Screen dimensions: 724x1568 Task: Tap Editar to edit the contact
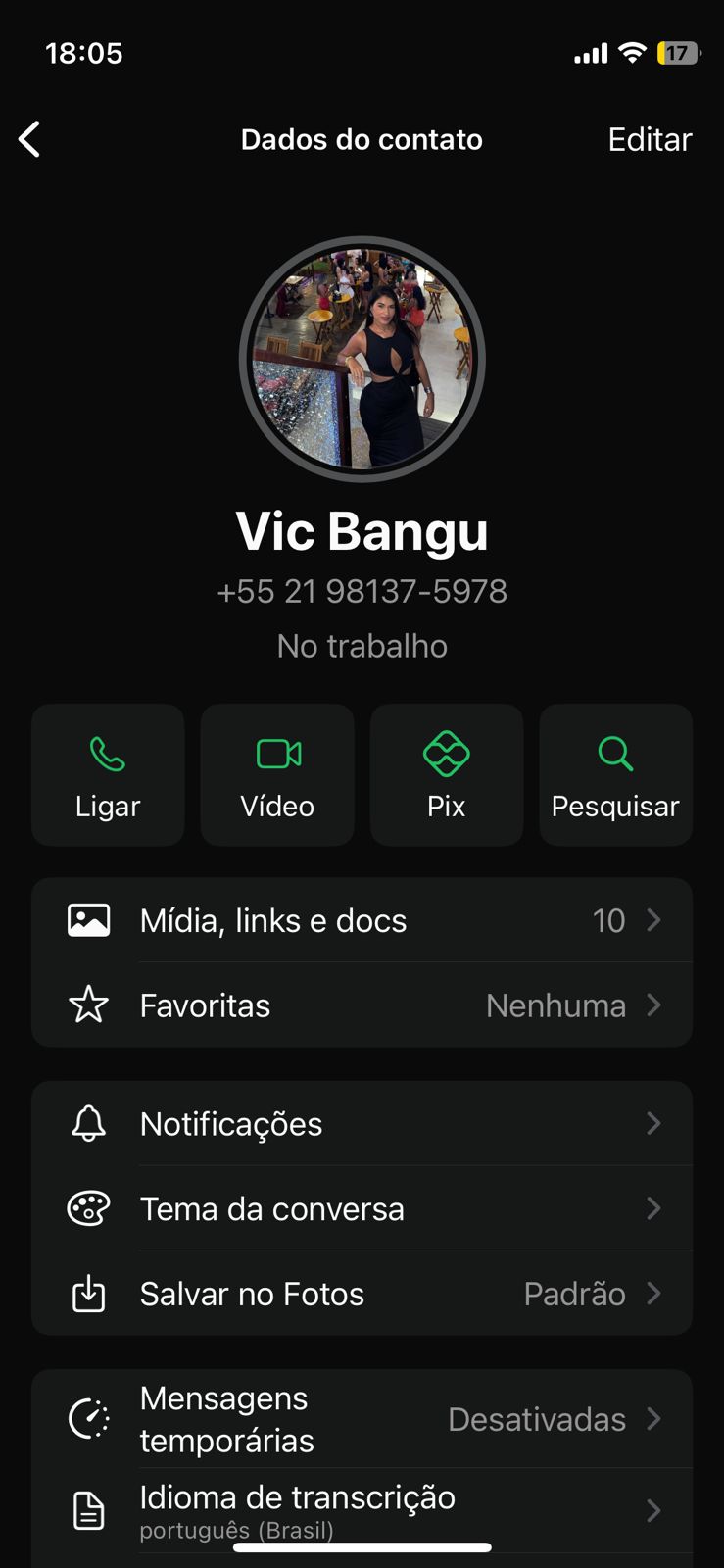coord(649,139)
